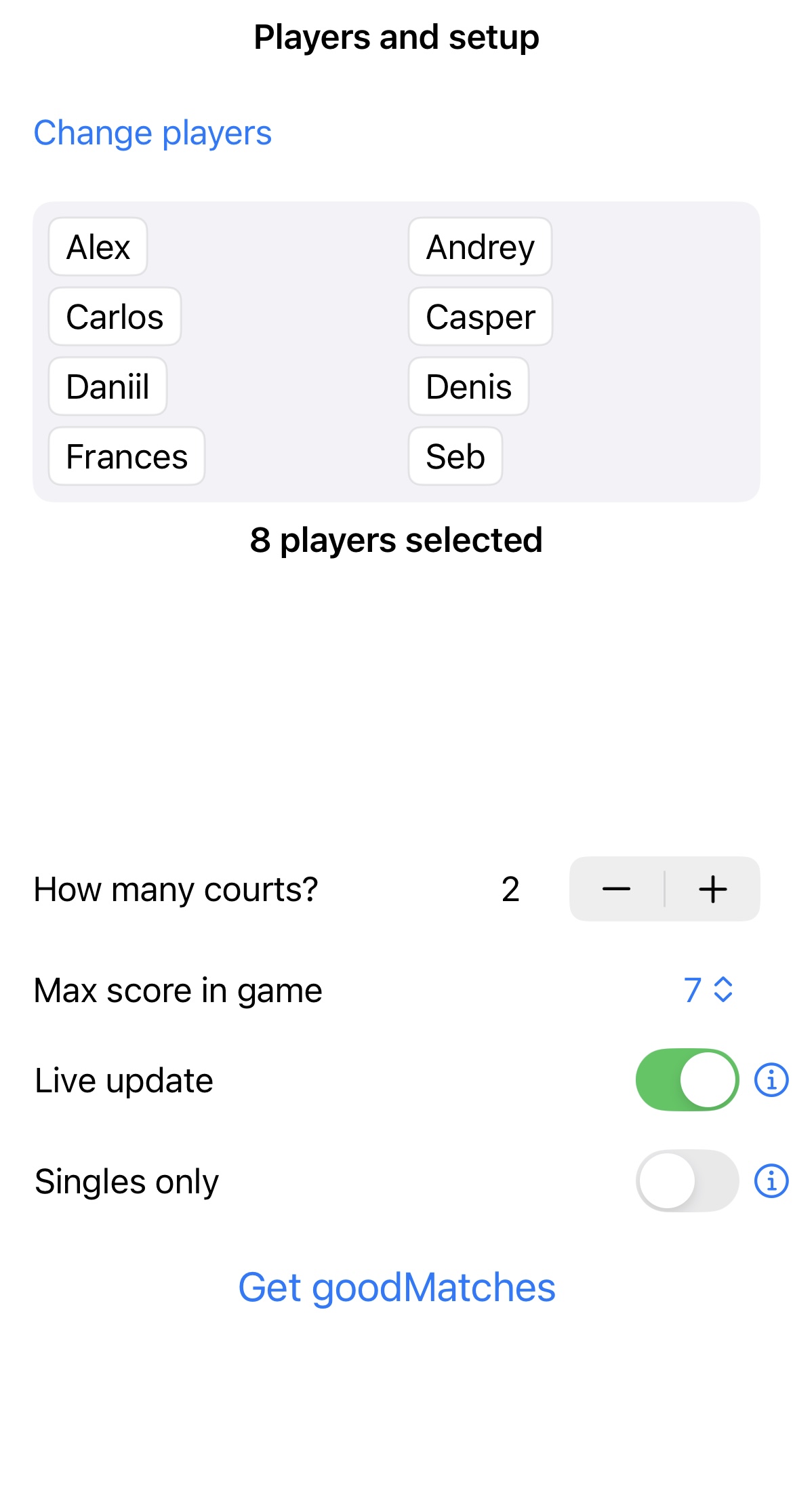Enable Singles only mode
The height and width of the screenshot is (1512, 793).
(687, 1181)
